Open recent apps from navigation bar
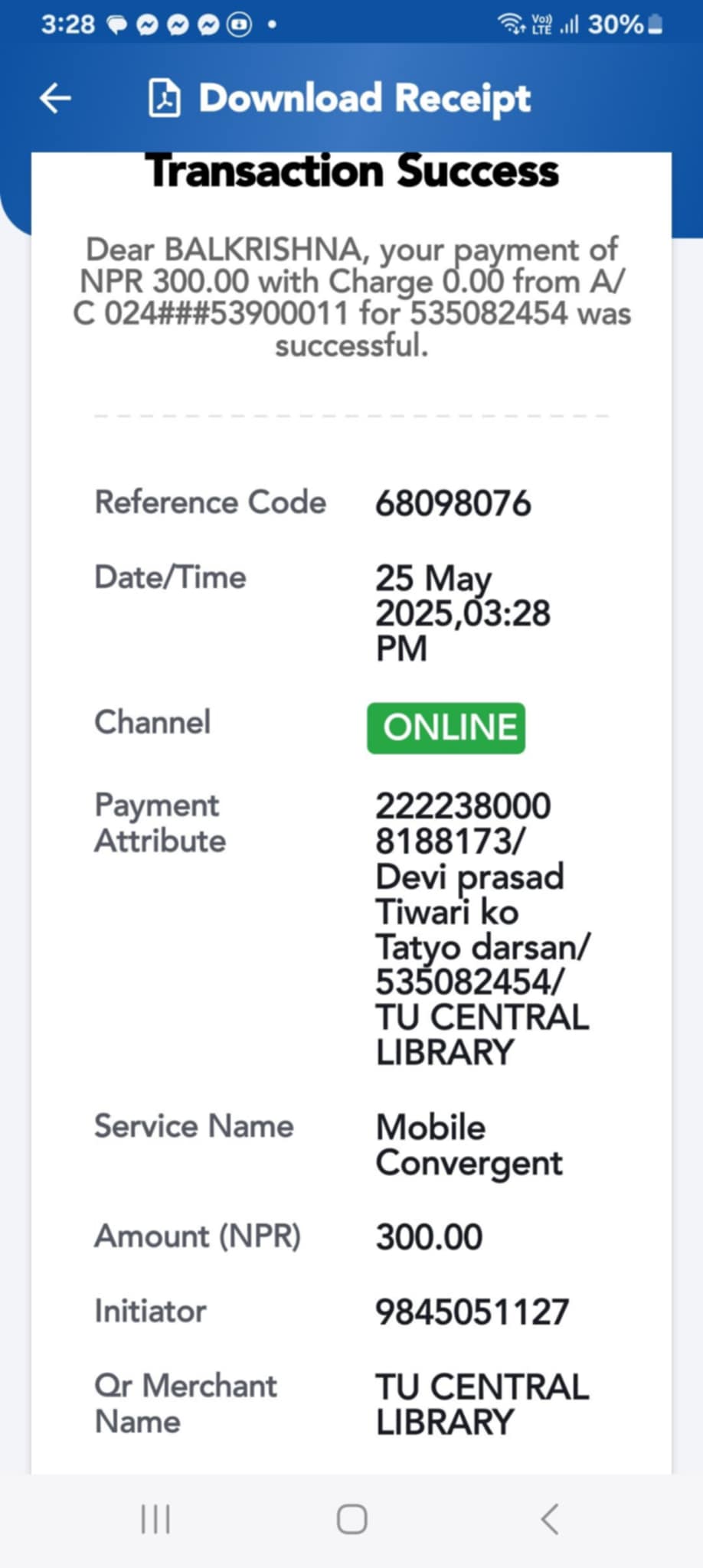 (155, 1519)
